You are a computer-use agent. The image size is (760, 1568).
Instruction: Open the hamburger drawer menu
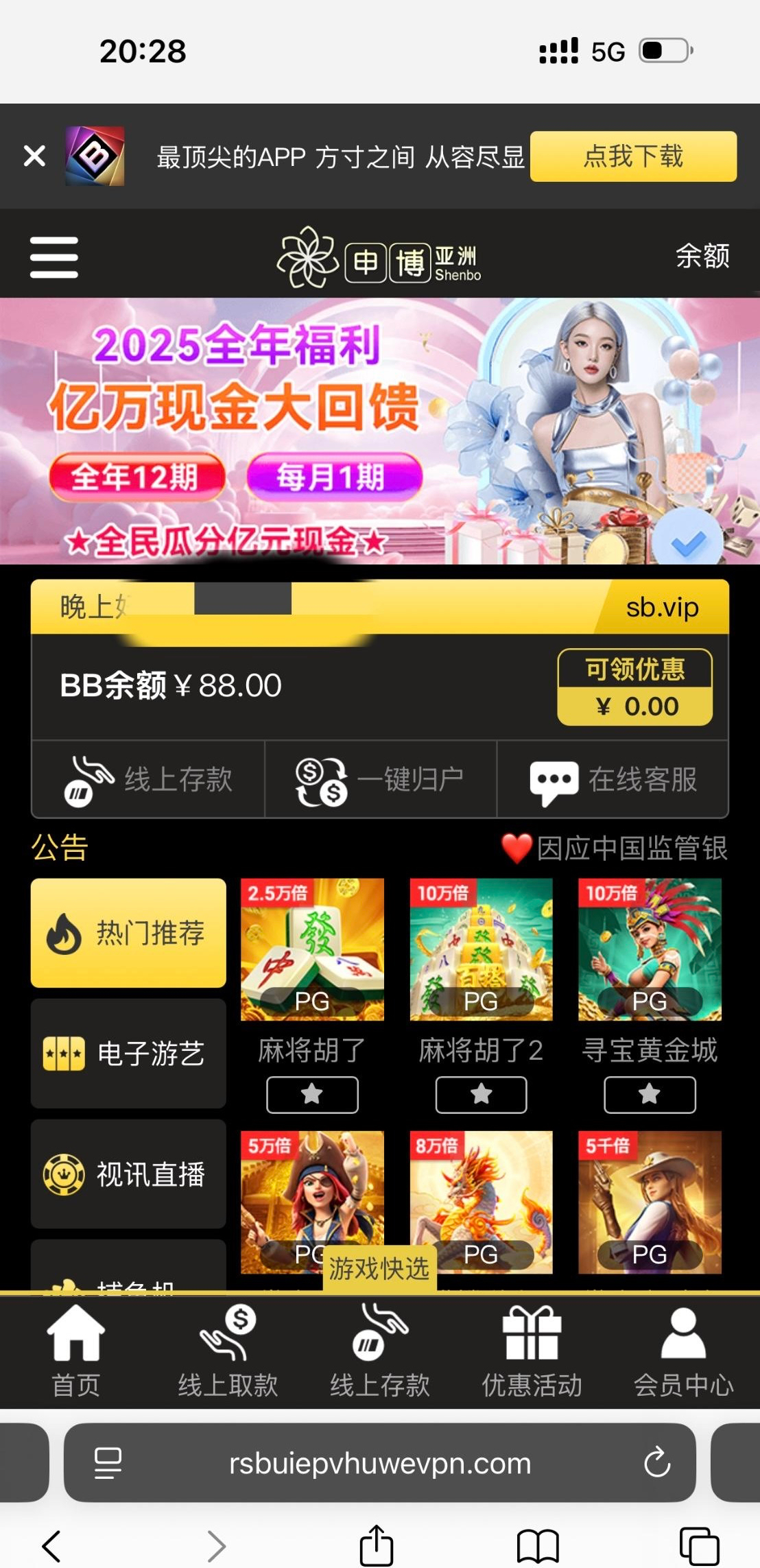(54, 257)
